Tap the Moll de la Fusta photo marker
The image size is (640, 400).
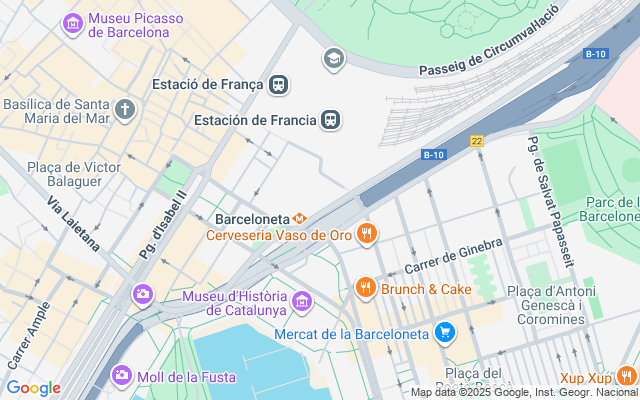pos(122,376)
